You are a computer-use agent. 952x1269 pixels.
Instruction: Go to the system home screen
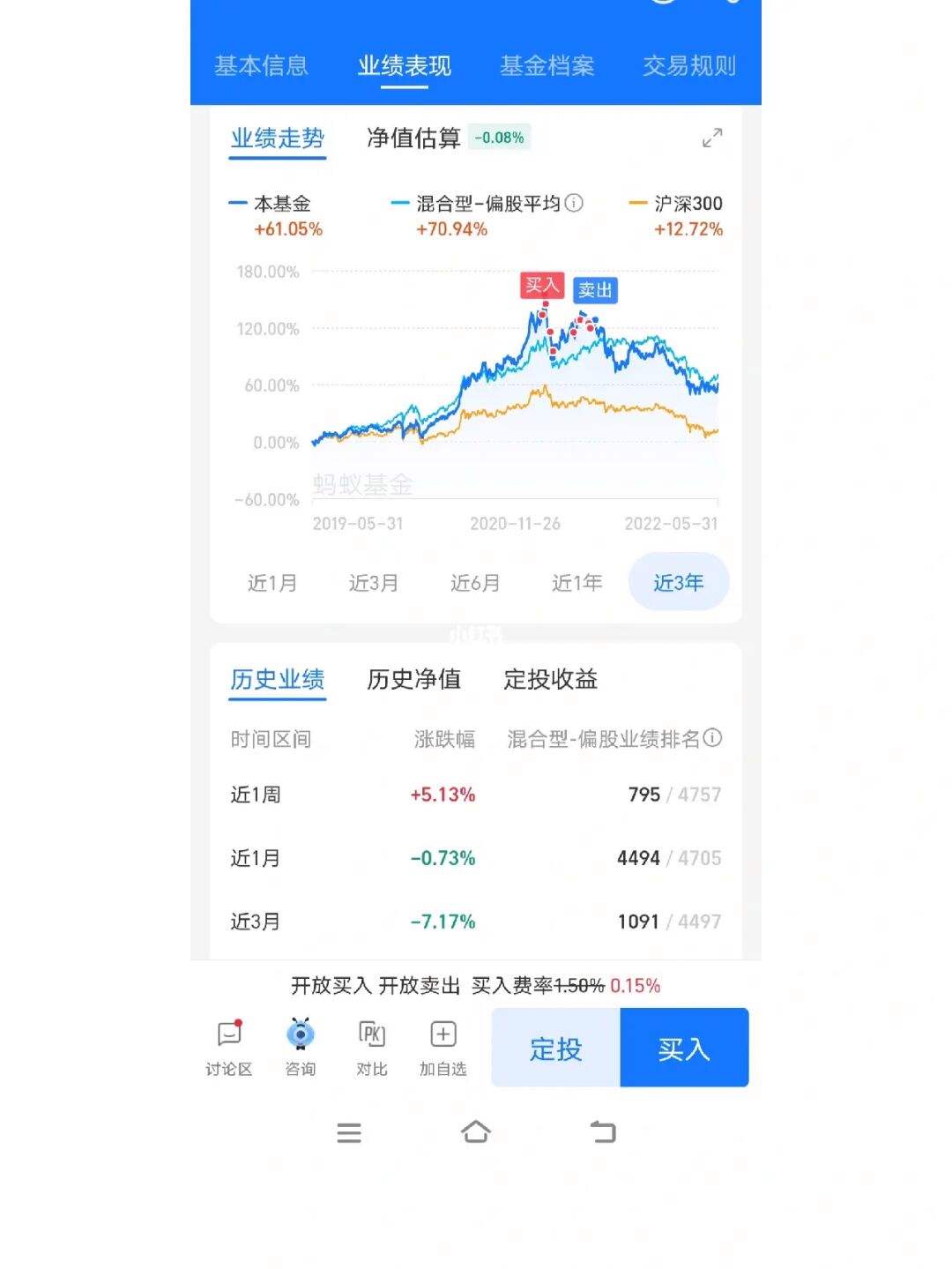pyautogui.click(x=476, y=1132)
